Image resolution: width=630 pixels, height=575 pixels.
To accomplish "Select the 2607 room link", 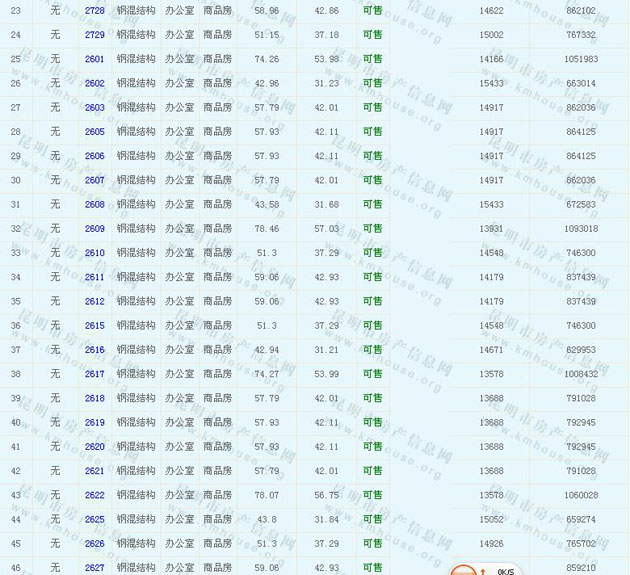I will [x=95, y=181].
